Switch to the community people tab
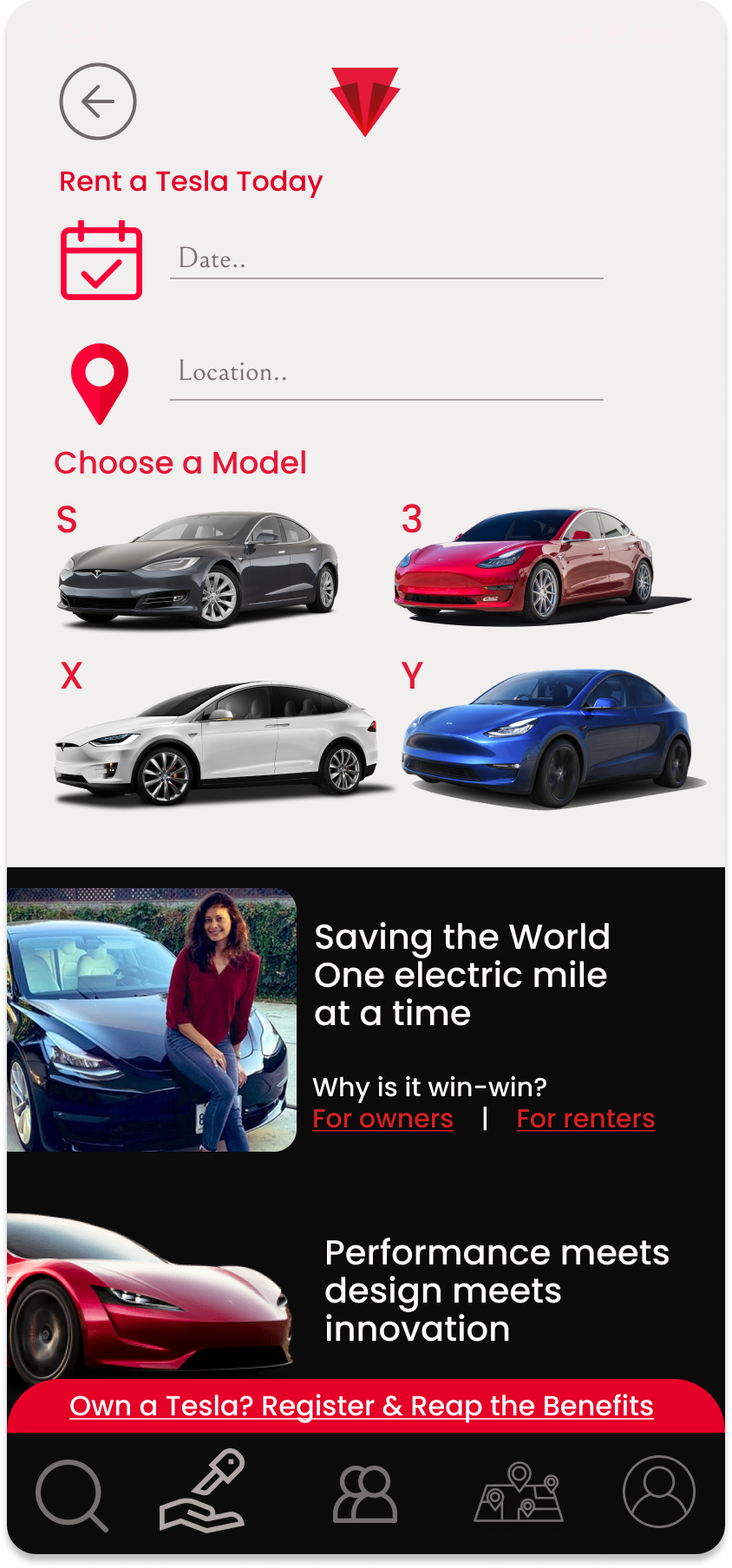 [x=365, y=1493]
